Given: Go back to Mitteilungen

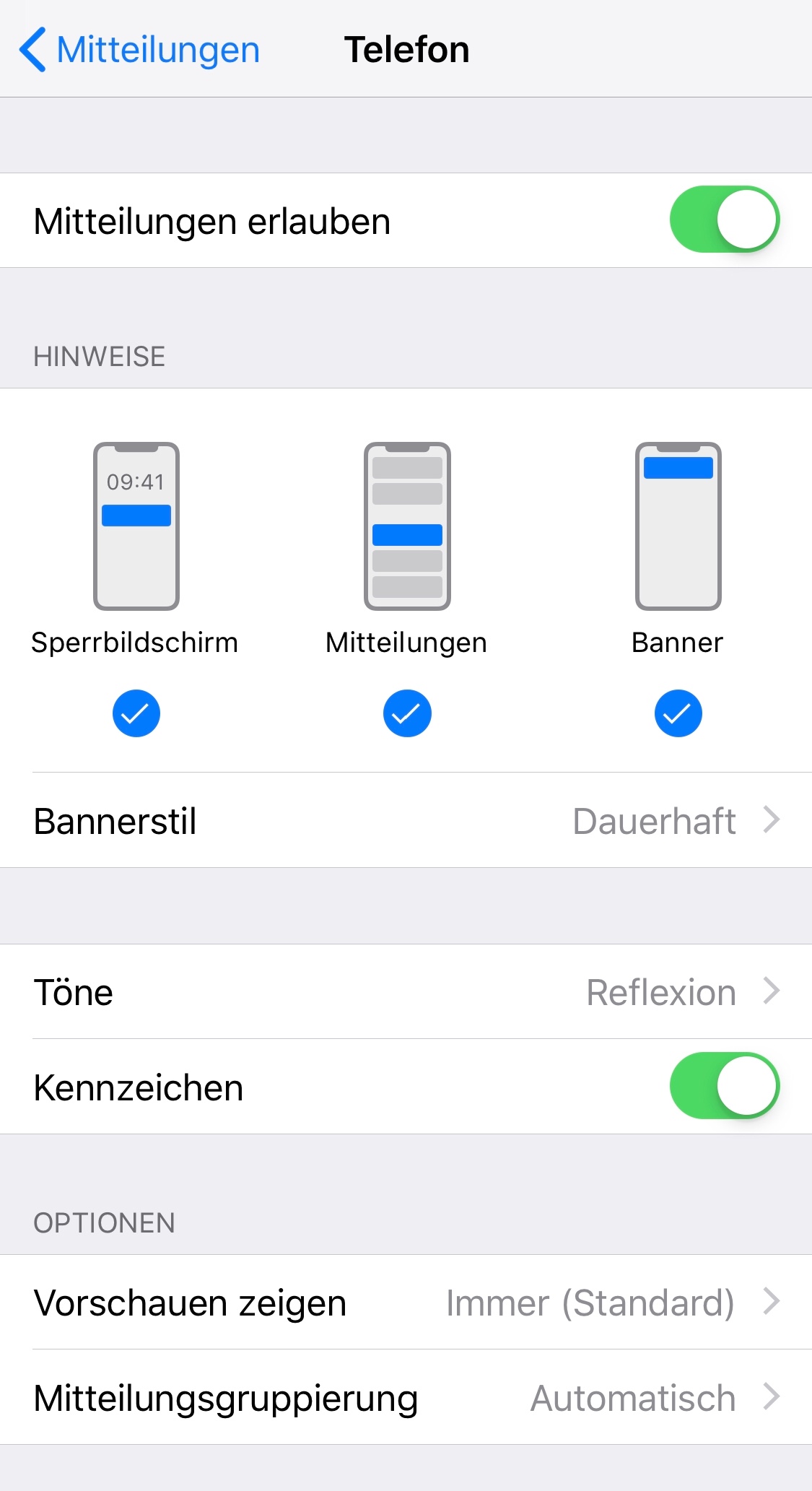Looking at the screenshot, I should [141, 51].
